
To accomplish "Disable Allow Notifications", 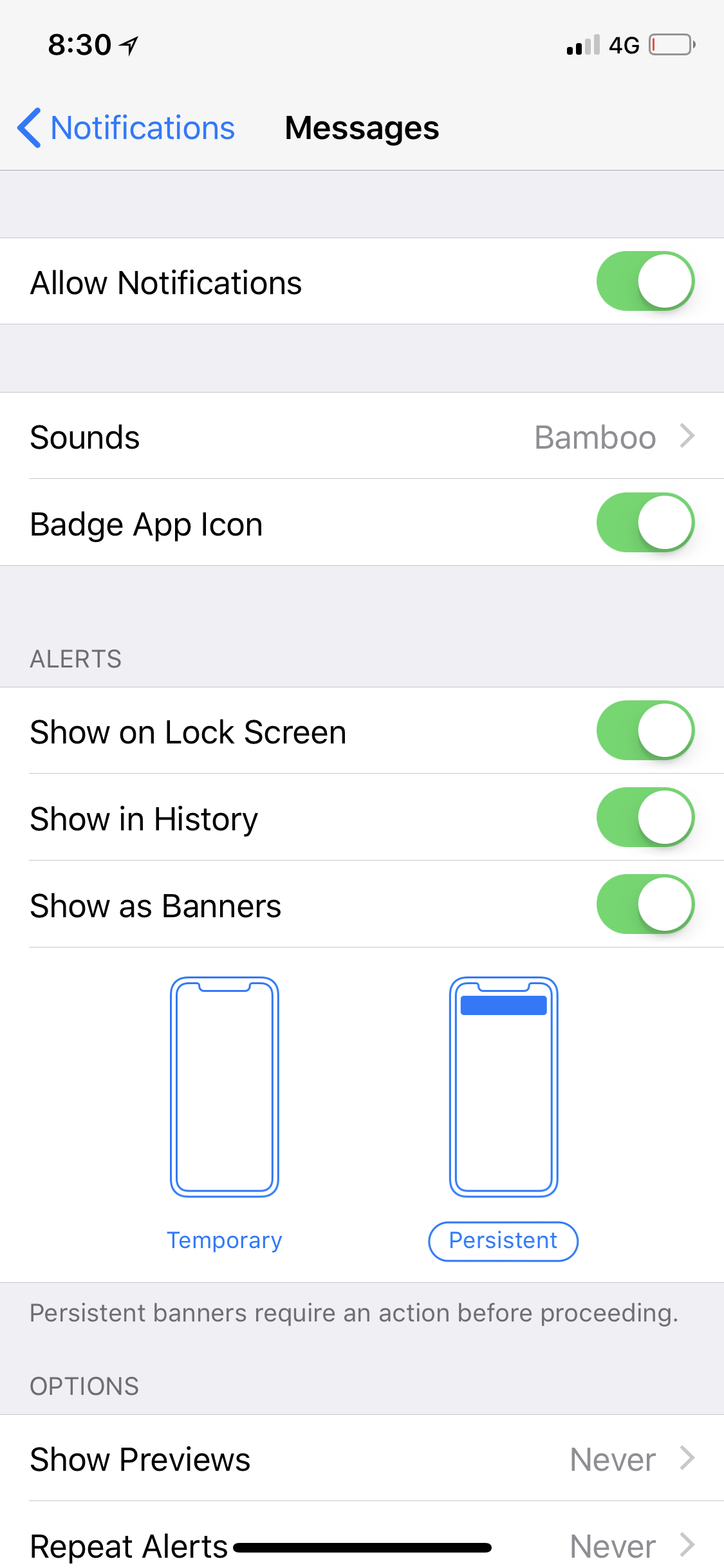I will coord(645,281).
